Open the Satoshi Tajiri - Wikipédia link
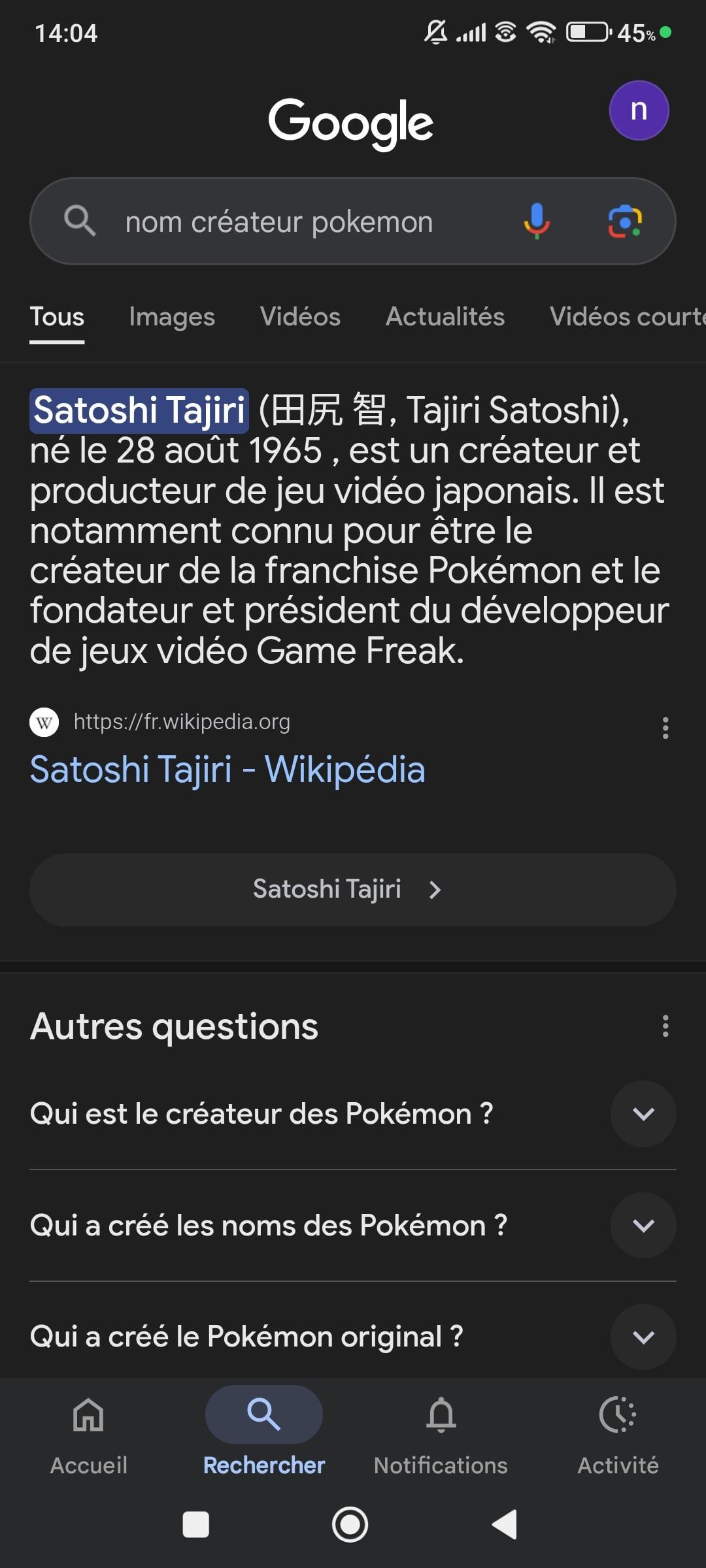The width and height of the screenshot is (706, 1568). (x=227, y=769)
